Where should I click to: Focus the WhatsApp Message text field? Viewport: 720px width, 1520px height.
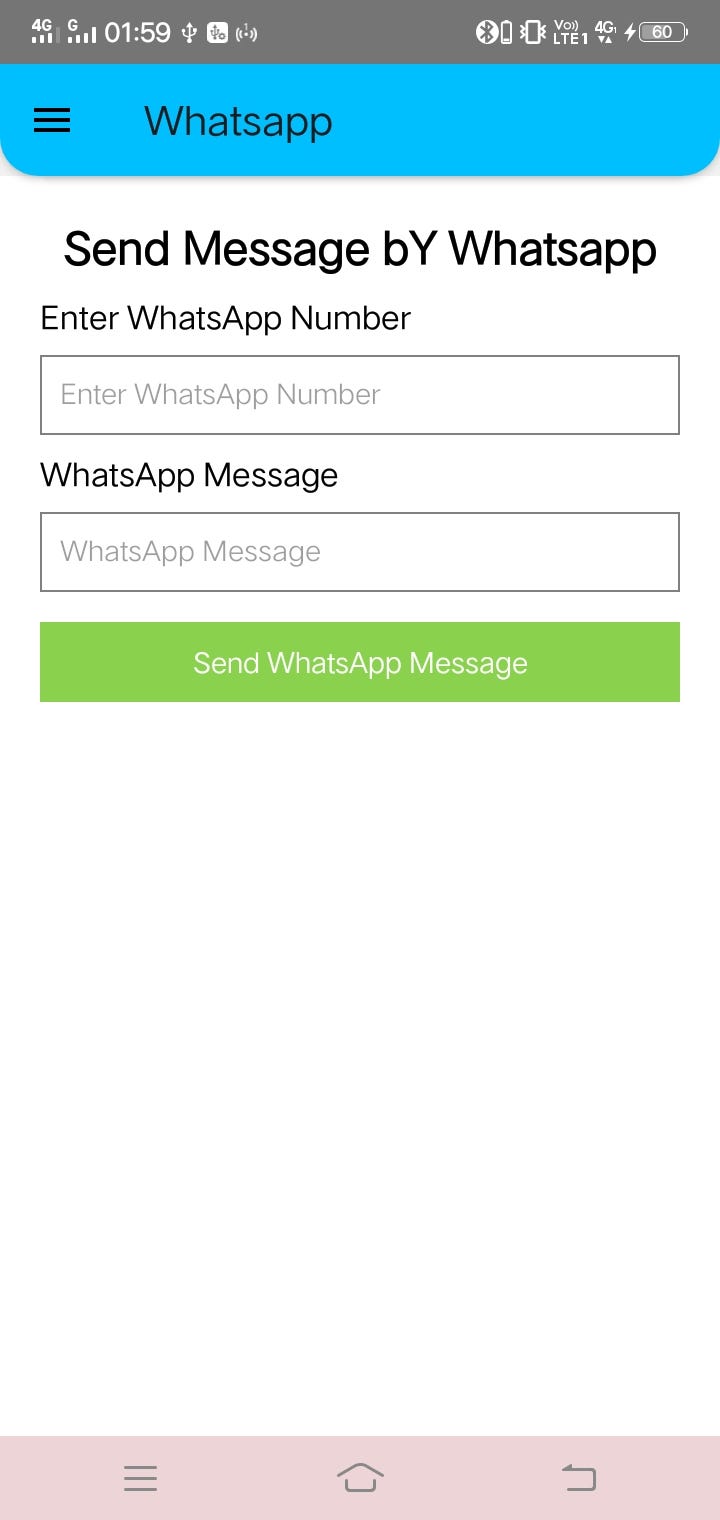360,552
